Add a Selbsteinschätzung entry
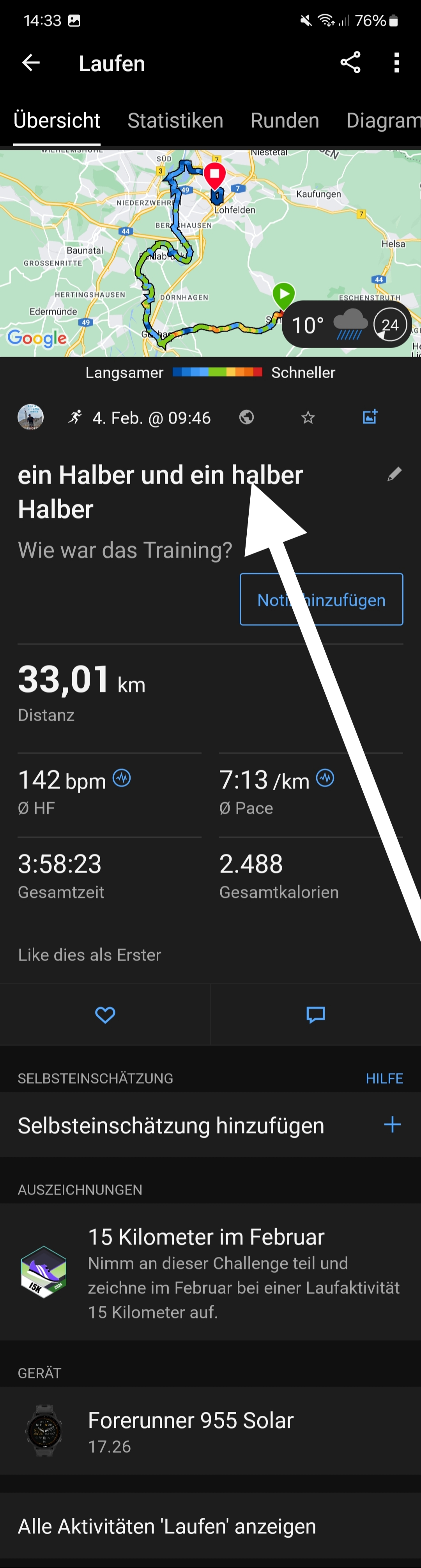Screen dimensions: 421x1568 [x=393, y=1125]
